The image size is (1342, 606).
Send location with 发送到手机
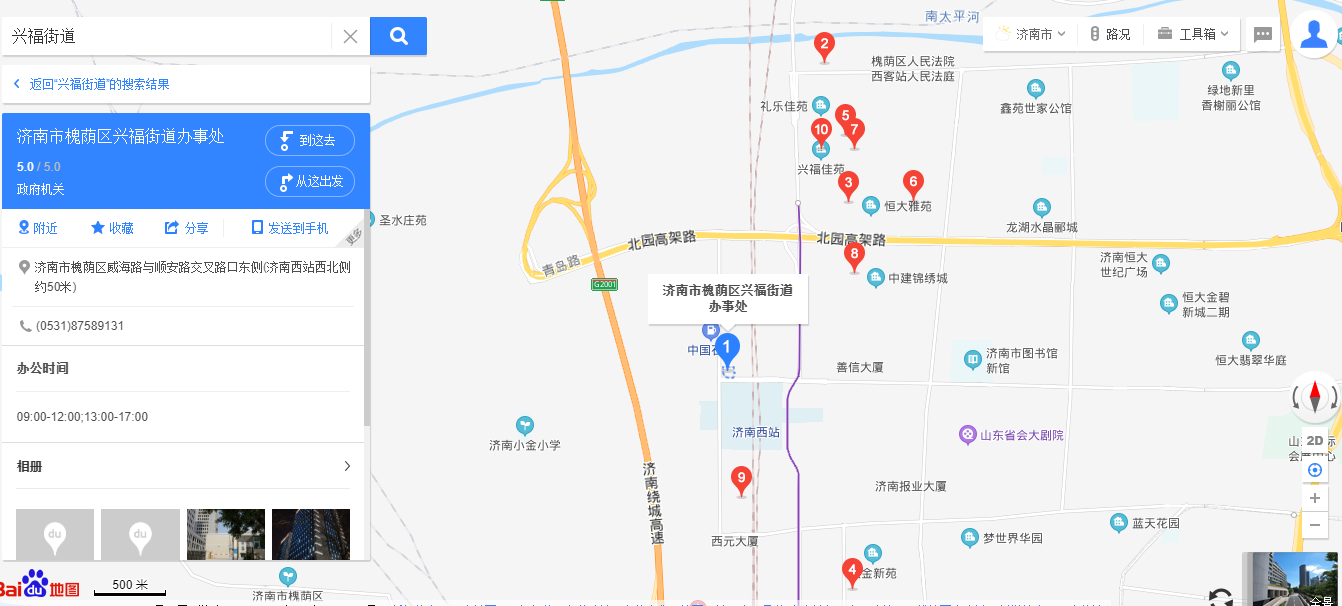tap(289, 228)
